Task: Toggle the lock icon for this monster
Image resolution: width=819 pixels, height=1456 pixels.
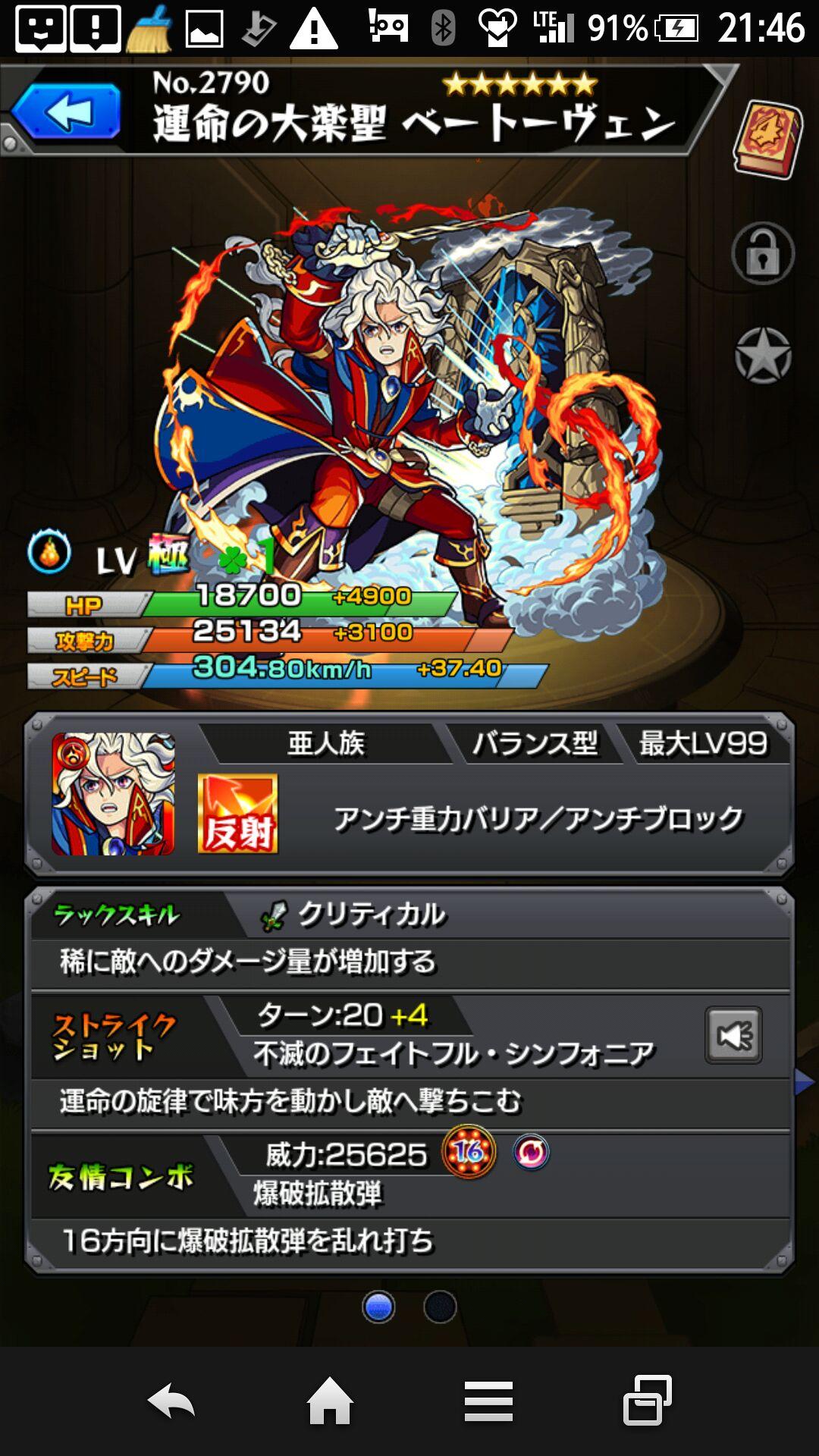Action: [x=763, y=254]
